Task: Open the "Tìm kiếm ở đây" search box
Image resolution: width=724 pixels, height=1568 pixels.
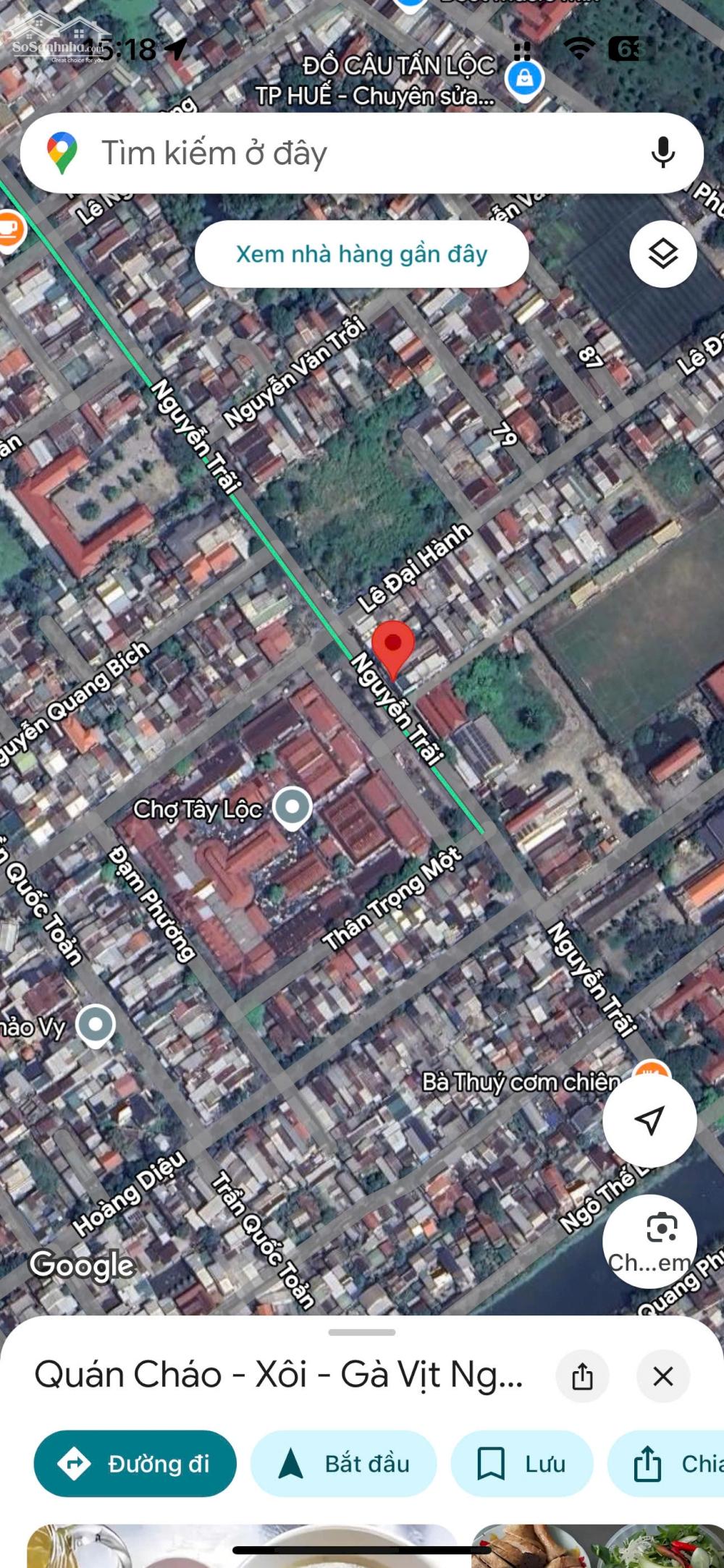Action: (x=361, y=153)
